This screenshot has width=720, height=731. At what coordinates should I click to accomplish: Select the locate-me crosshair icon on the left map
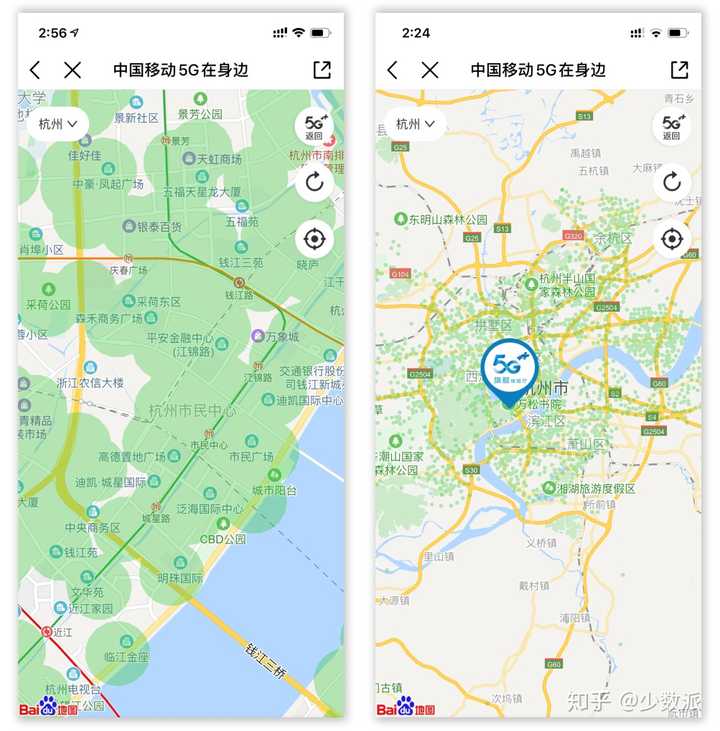tap(314, 239)
